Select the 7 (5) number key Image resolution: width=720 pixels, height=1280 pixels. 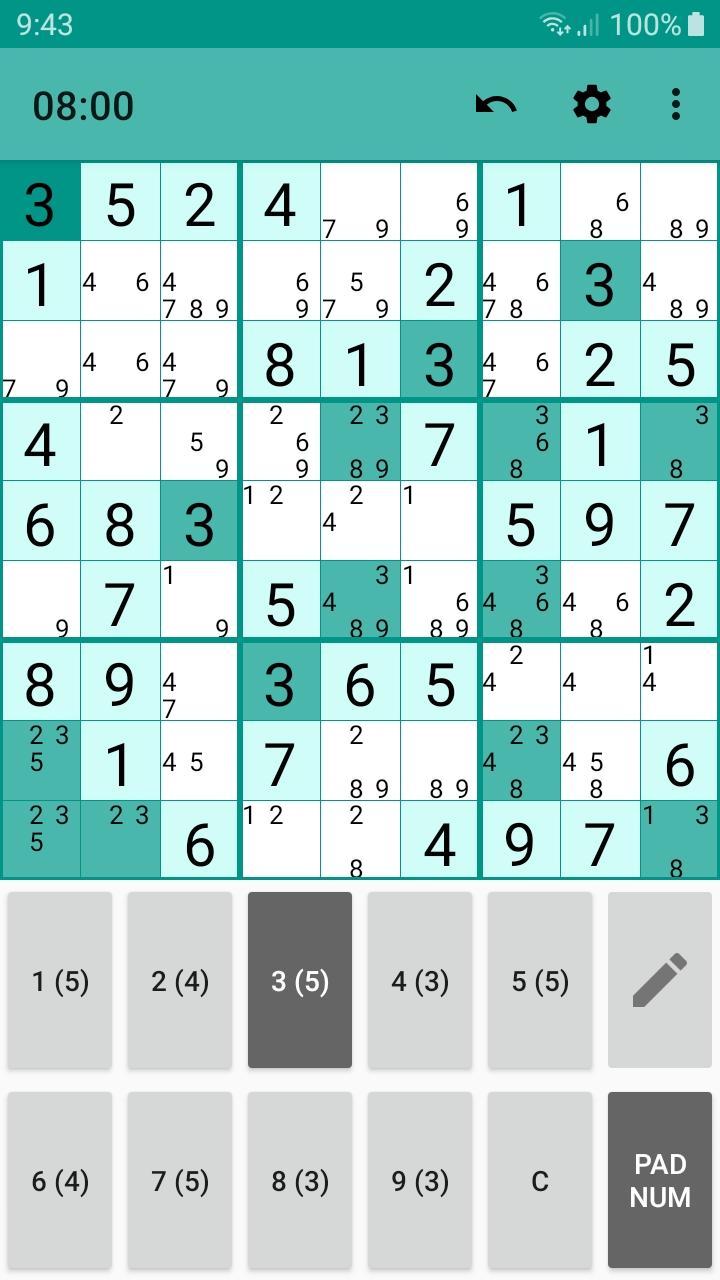tap(180, 1181)
